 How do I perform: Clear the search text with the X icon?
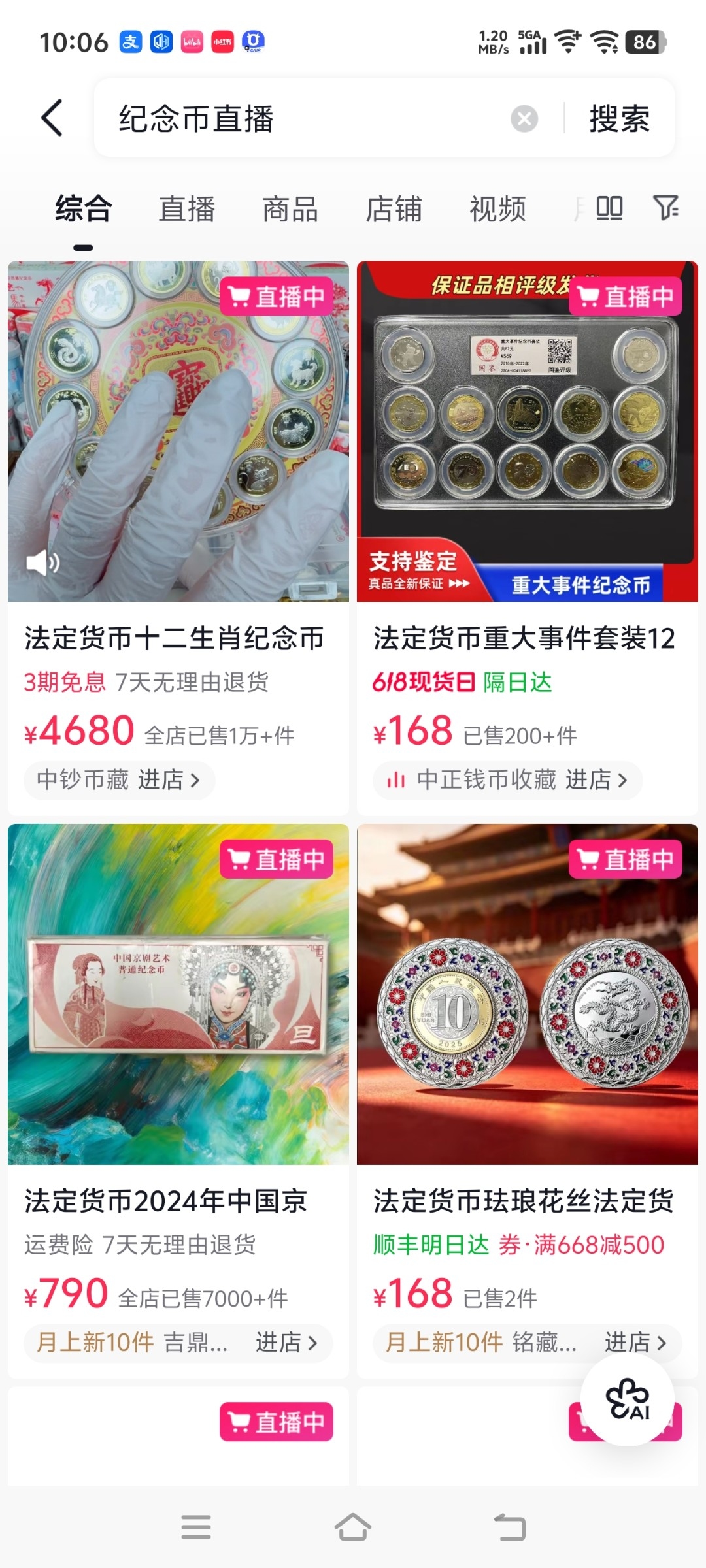(524, 119)
